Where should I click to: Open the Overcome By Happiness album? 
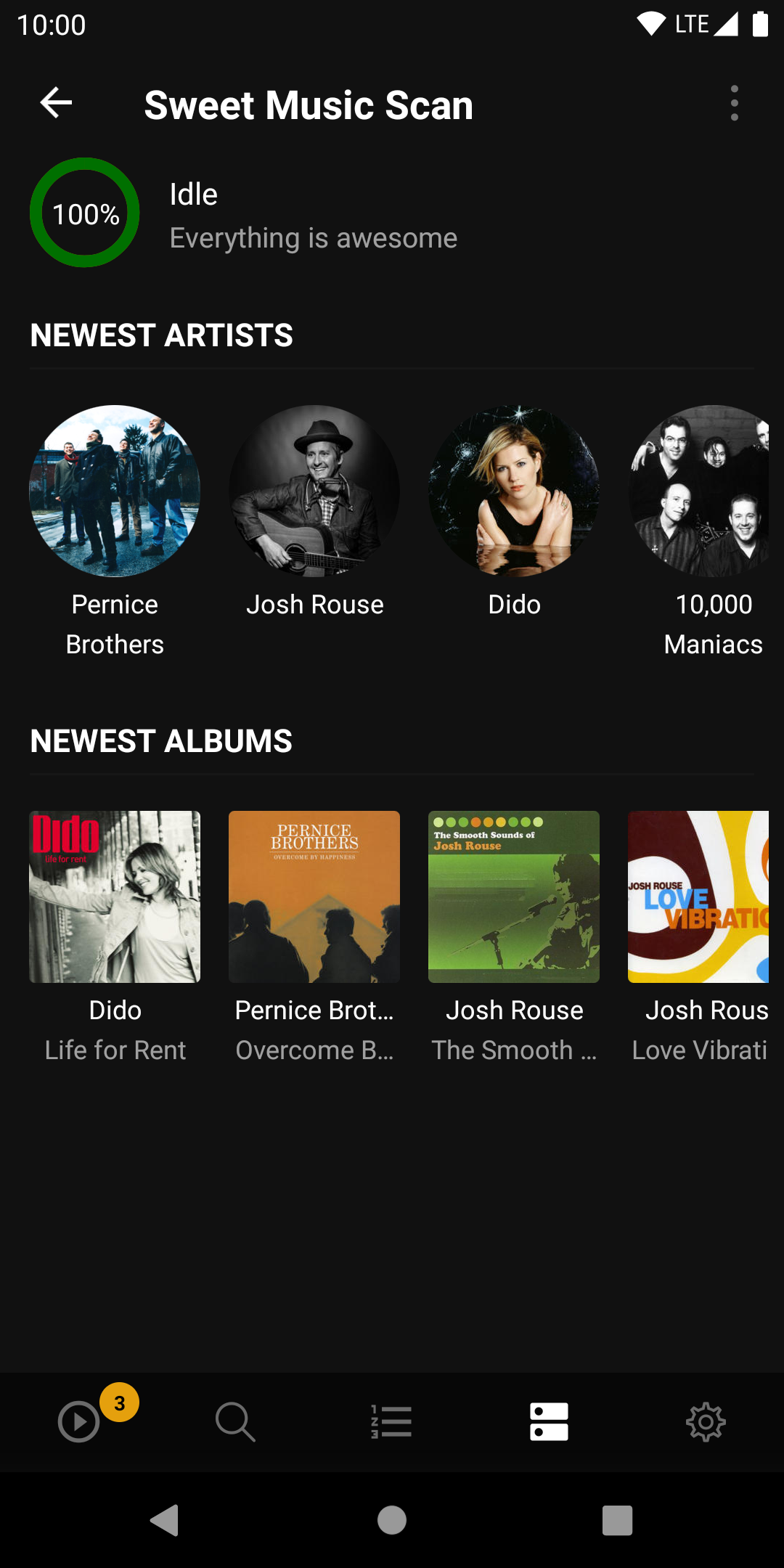click(x=314, y=897)
